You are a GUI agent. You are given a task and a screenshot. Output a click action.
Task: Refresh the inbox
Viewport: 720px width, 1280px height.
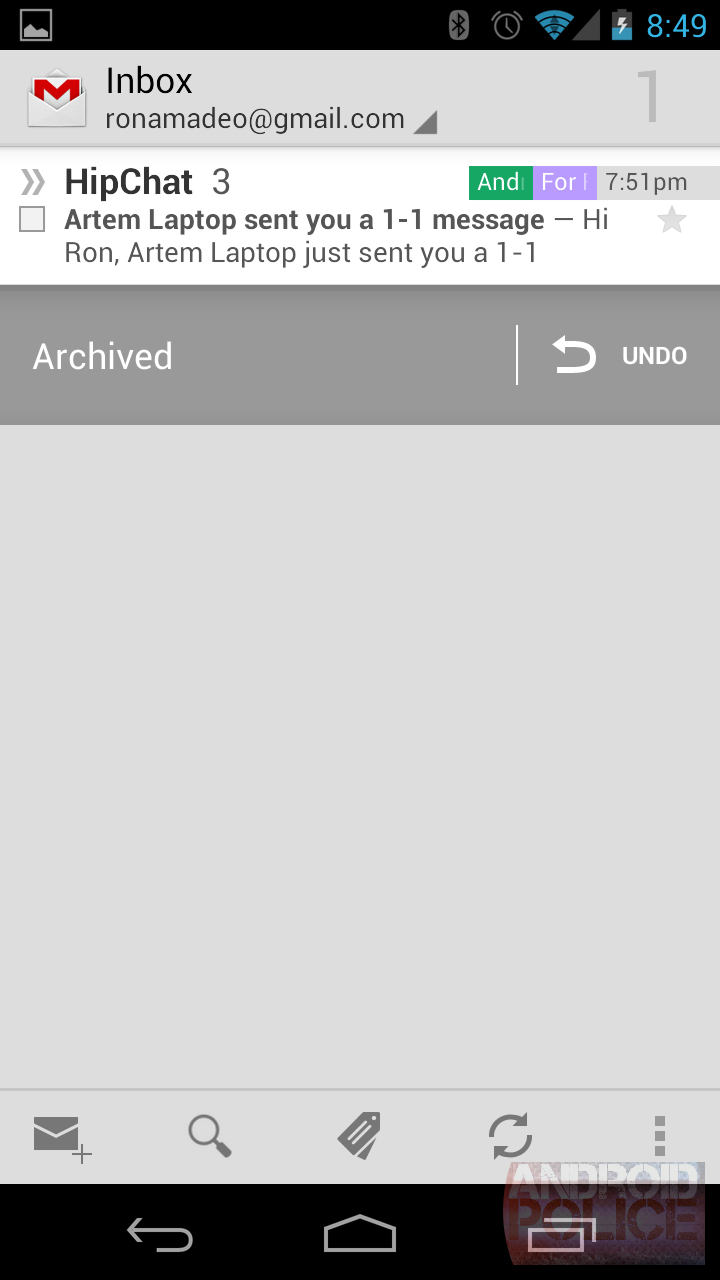click(x=510, y=1136)
